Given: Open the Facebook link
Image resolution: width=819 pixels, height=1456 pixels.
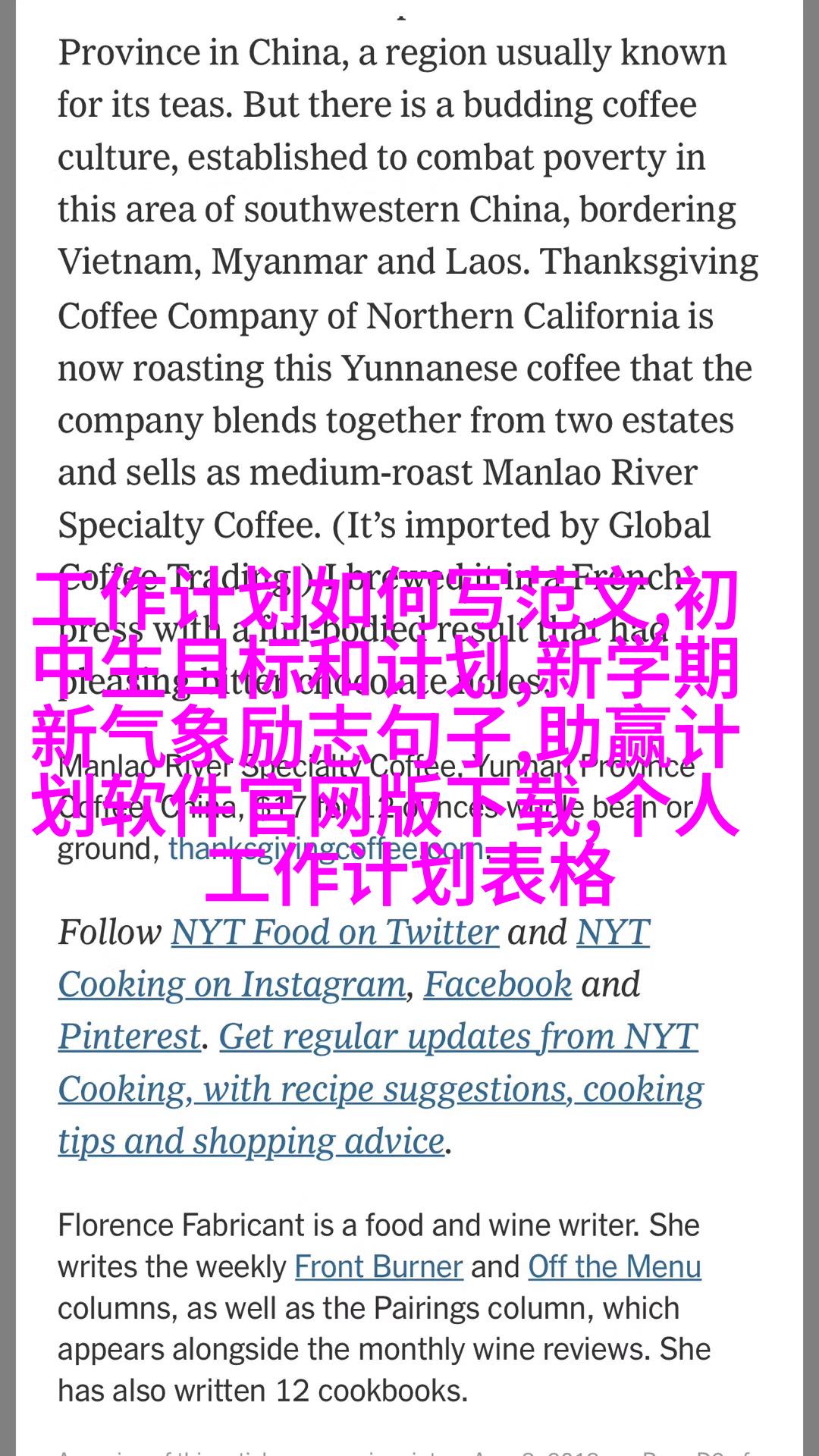Looking at the screenshot, I should (x=497, y=984).
